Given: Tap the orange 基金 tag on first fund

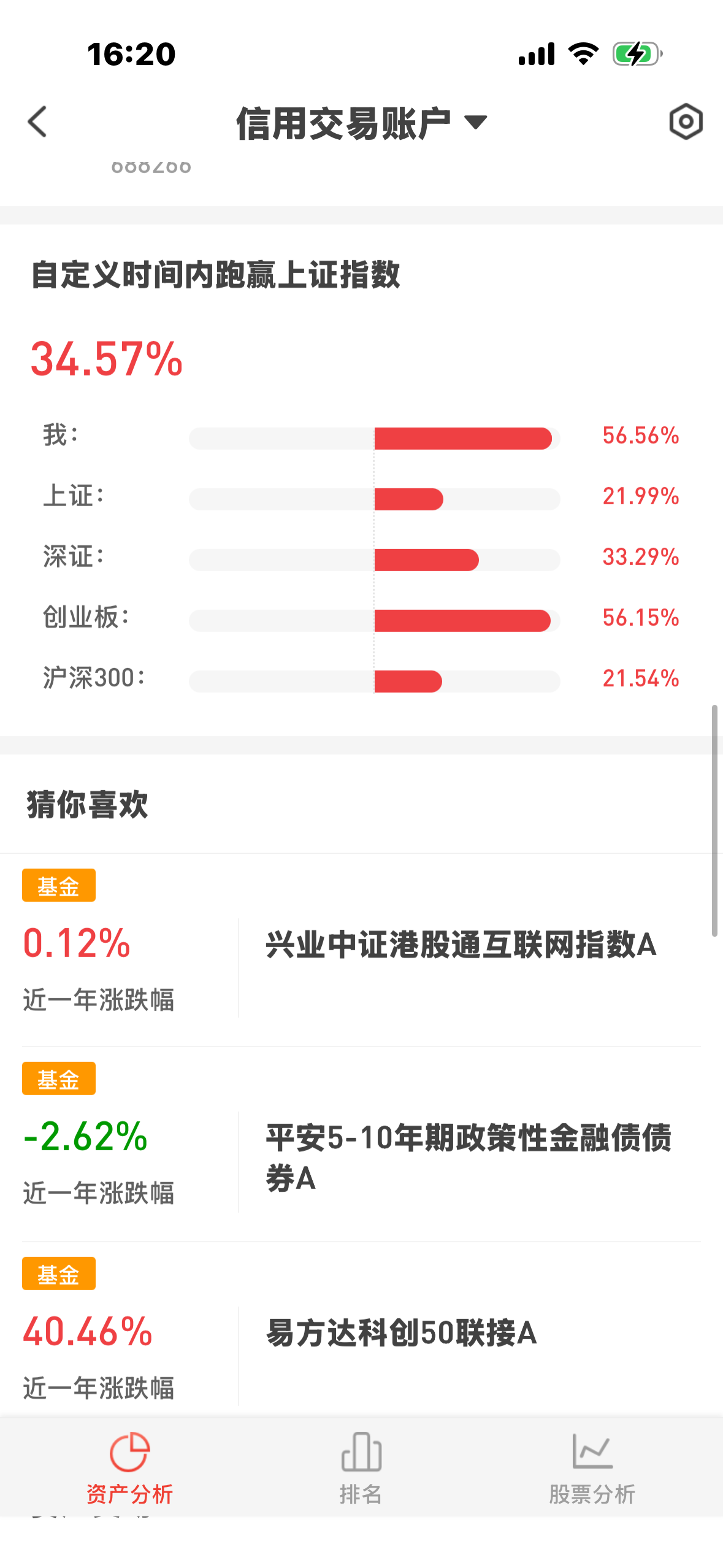Looking at the screenshot, I should (58, 885).
